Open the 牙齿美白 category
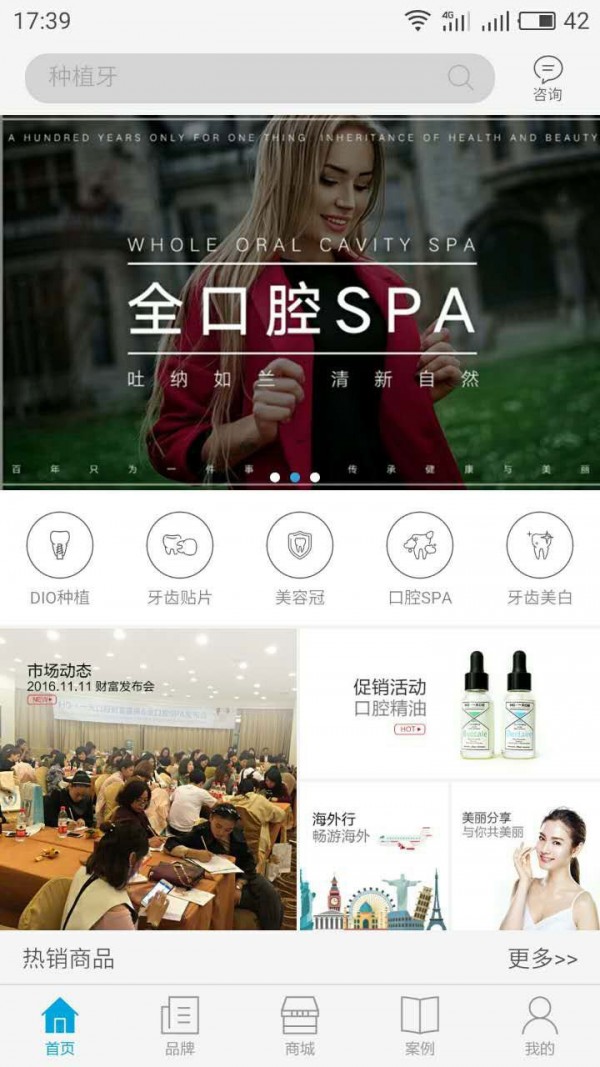Viewport: 600px width, 1067px height. (540, 558)
